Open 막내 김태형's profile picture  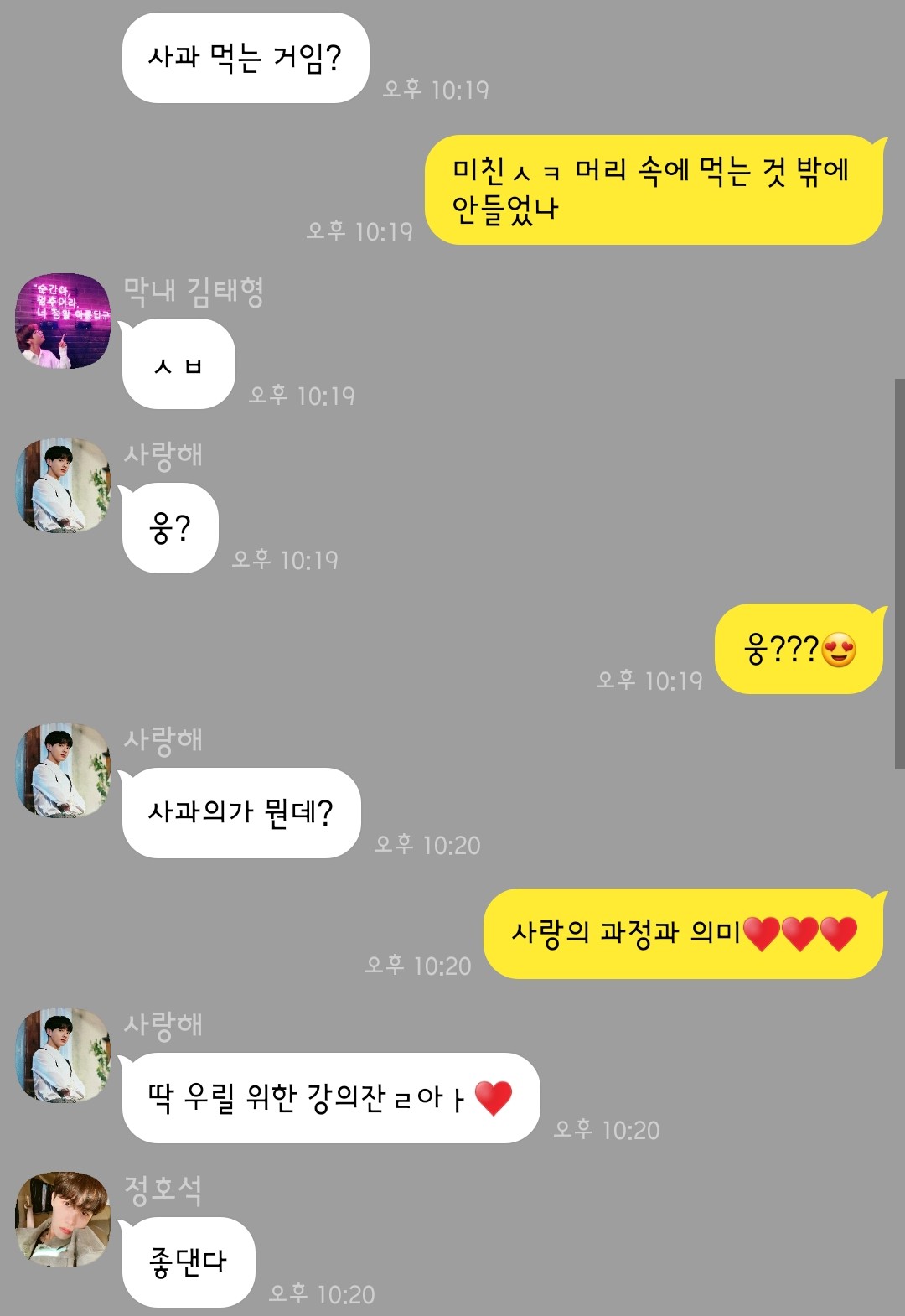click(x=64, y=321)
